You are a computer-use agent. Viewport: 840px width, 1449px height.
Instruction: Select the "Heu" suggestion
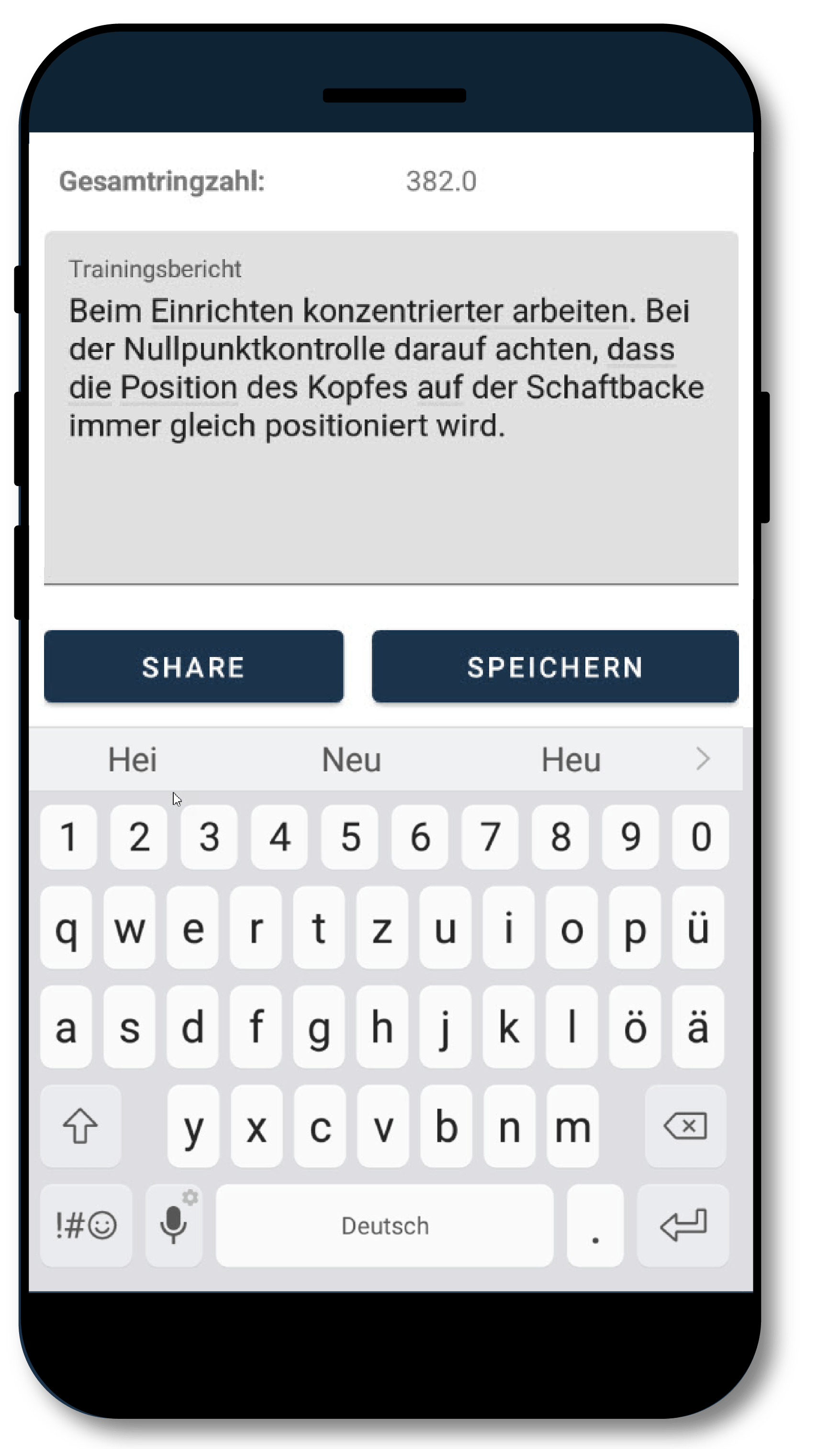click(571, 759)
